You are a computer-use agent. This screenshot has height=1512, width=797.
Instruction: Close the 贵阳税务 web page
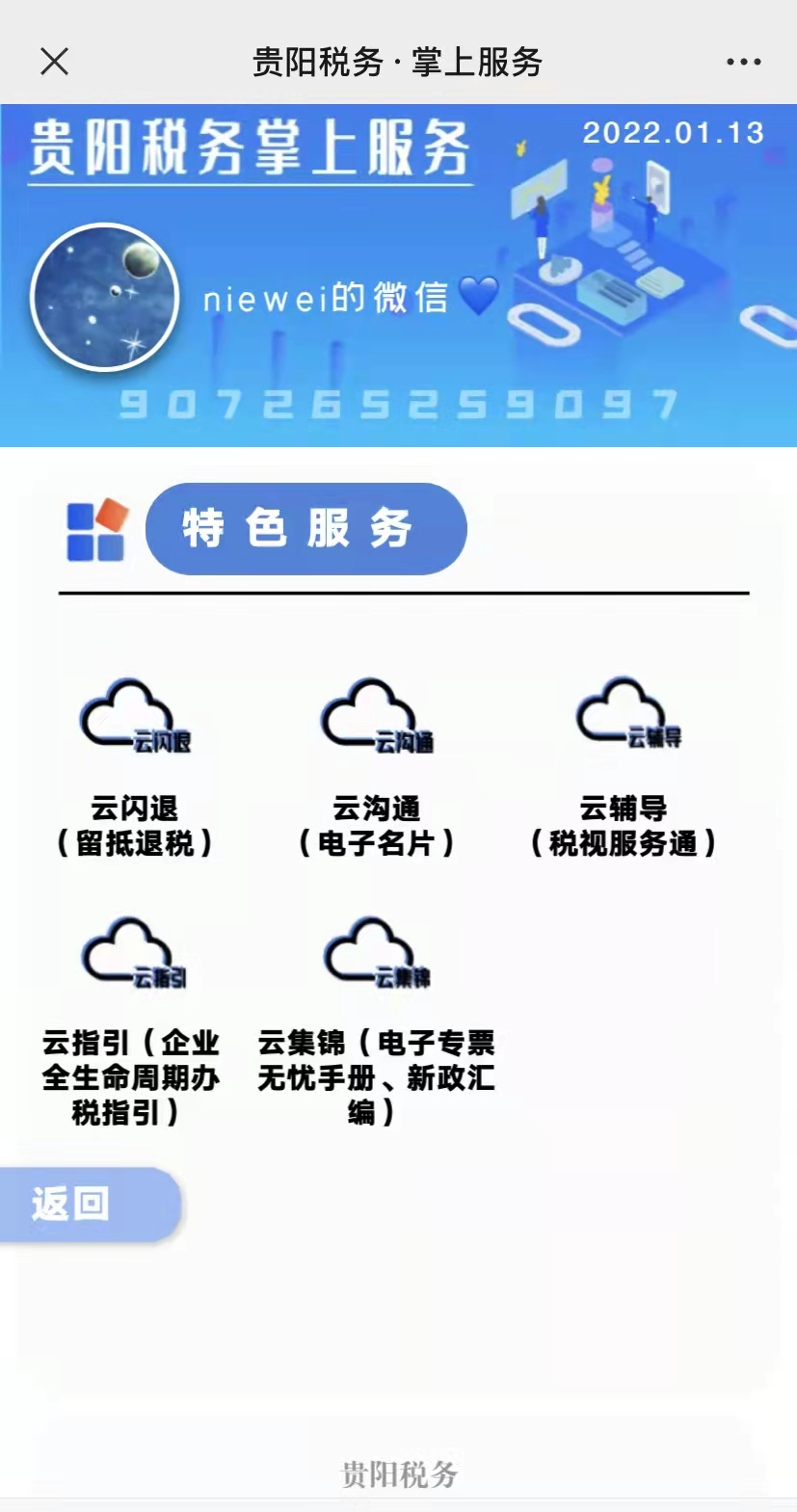pos(55,62)
